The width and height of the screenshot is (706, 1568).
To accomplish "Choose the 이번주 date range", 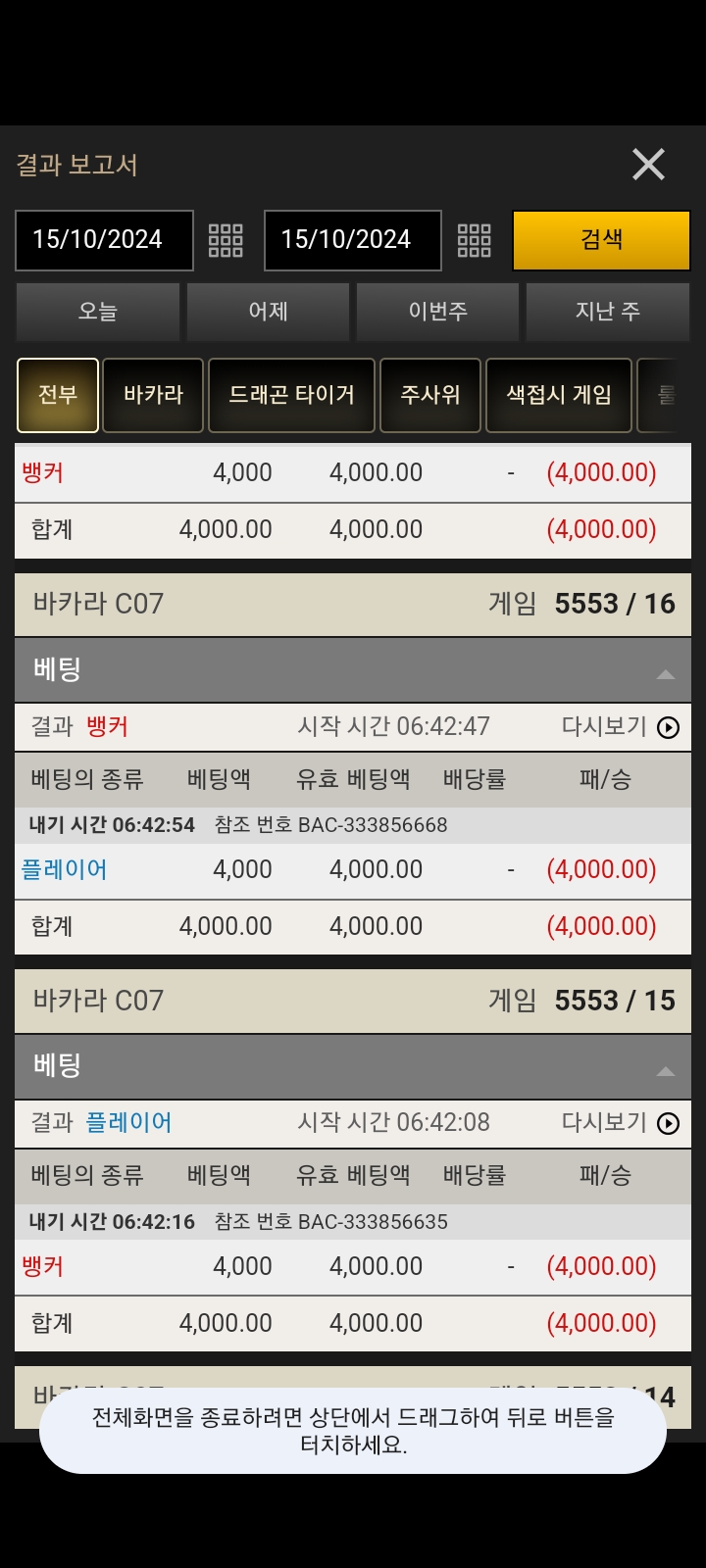I will point(437,312).
